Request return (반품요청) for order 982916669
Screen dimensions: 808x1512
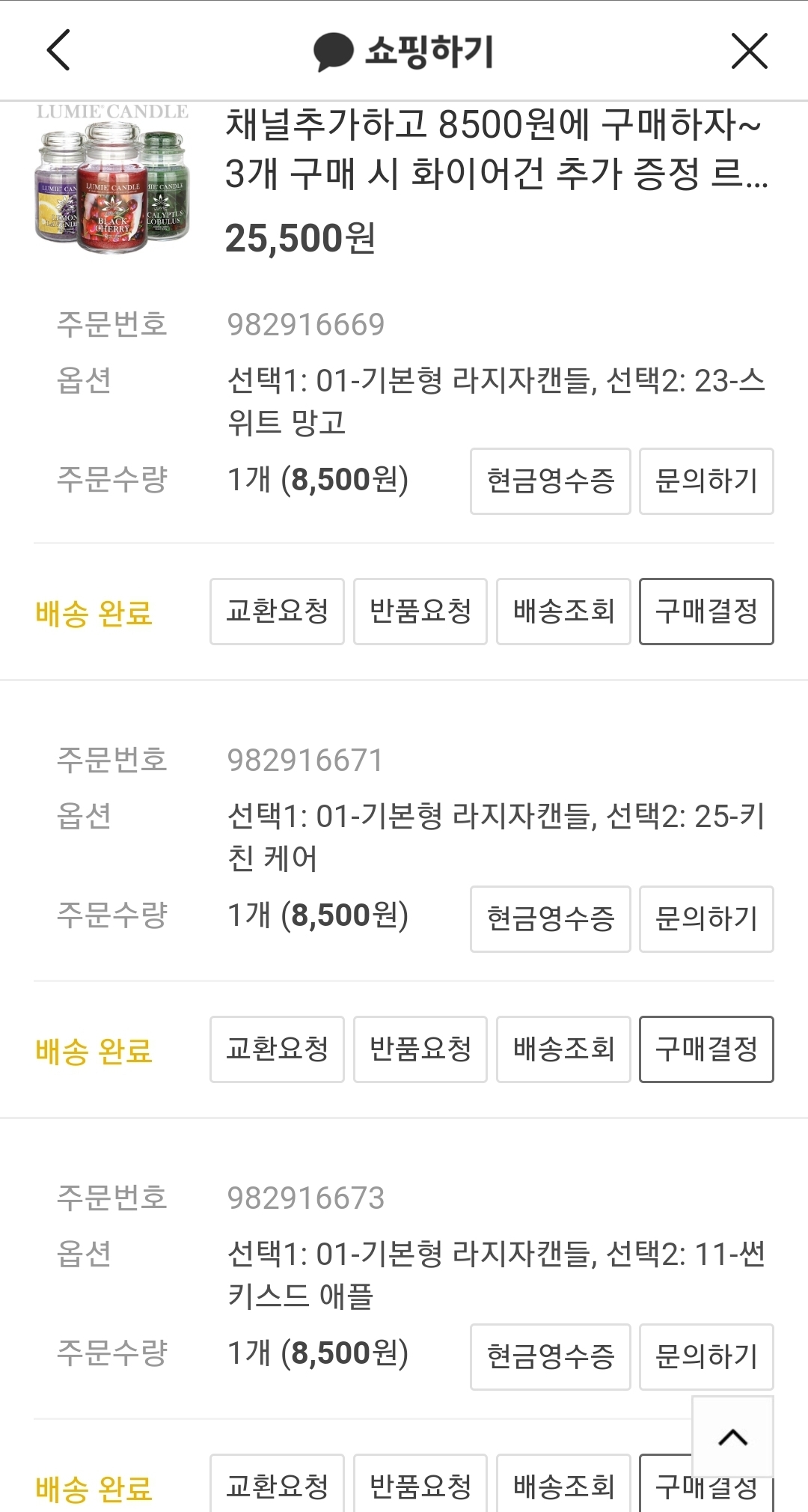click(420, 612)
